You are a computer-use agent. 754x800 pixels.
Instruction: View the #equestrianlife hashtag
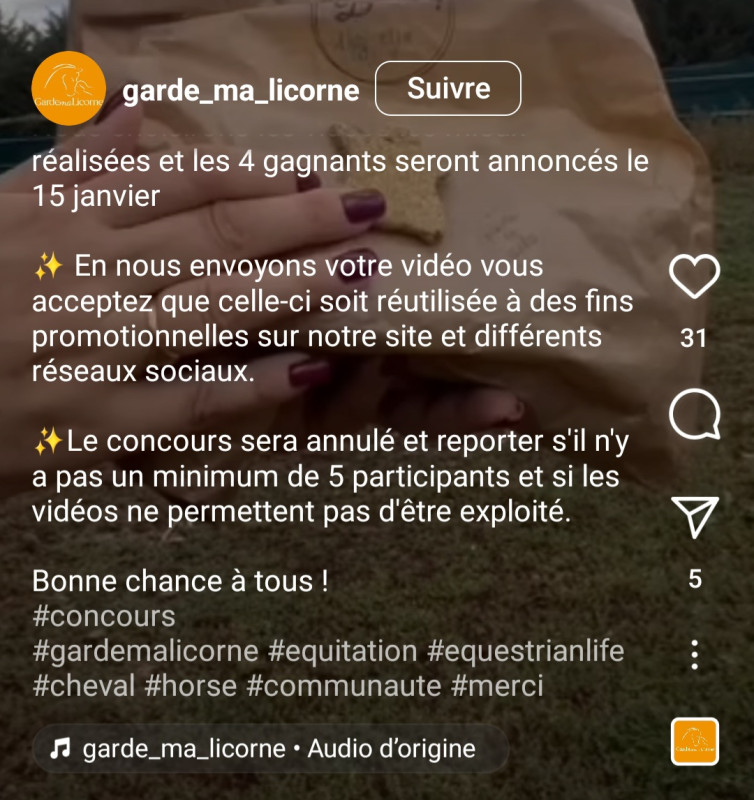click(x=526, y=651)
